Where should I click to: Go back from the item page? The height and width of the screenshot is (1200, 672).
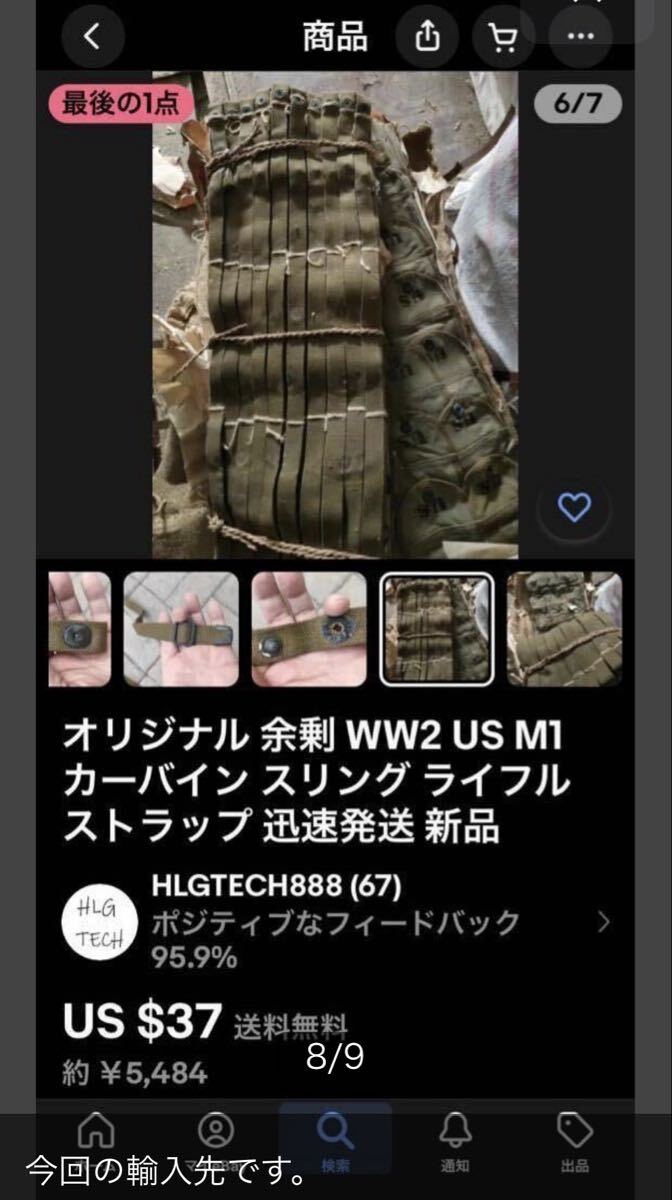tap(92, 37)
